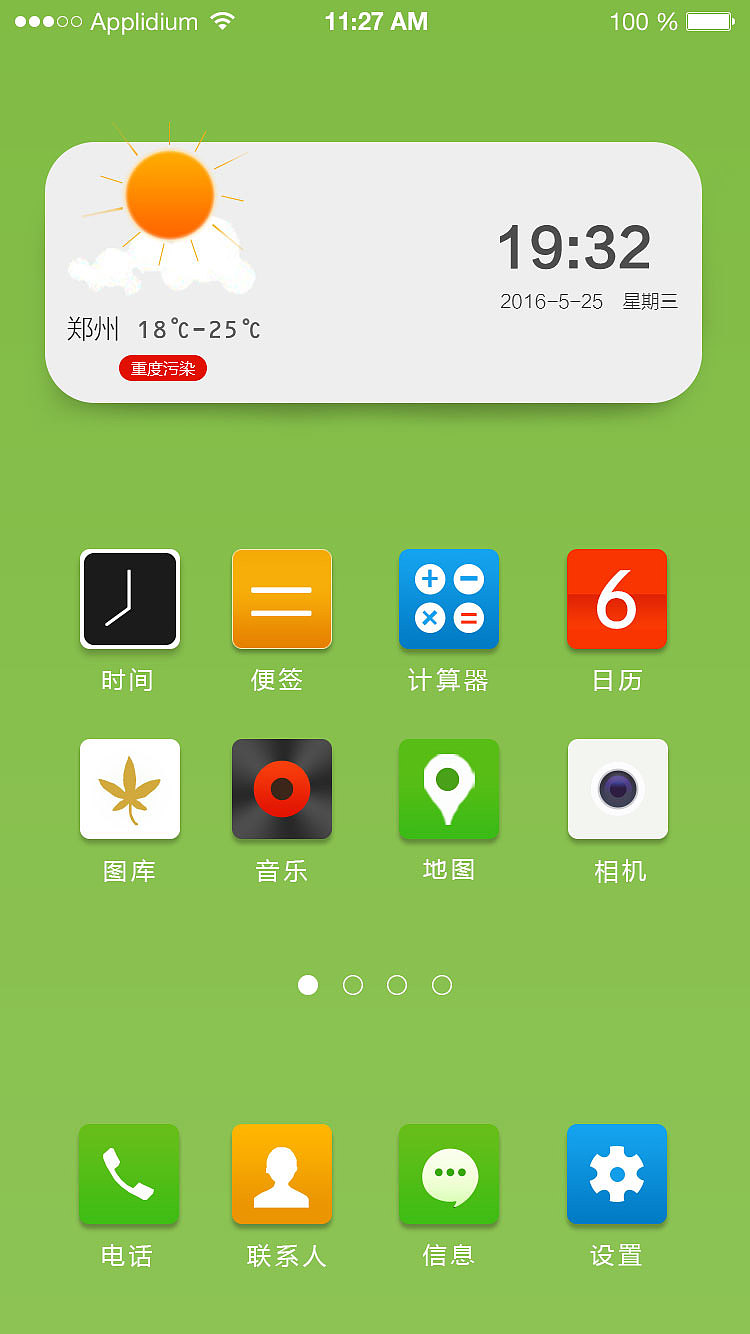Tap the weather widget sun graphic
This screenshot has width=750, height=1334.
tap(171, 195)
